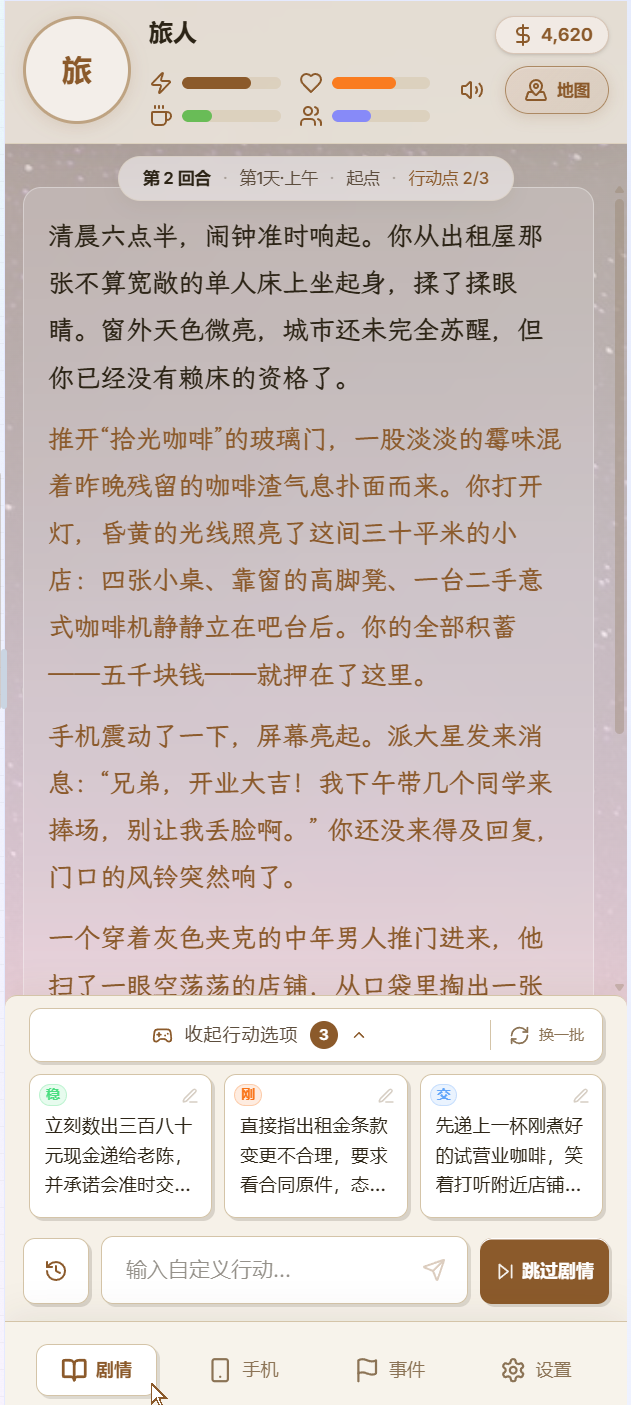Collapse the 收起行动选项 panel

point(259,1035)
